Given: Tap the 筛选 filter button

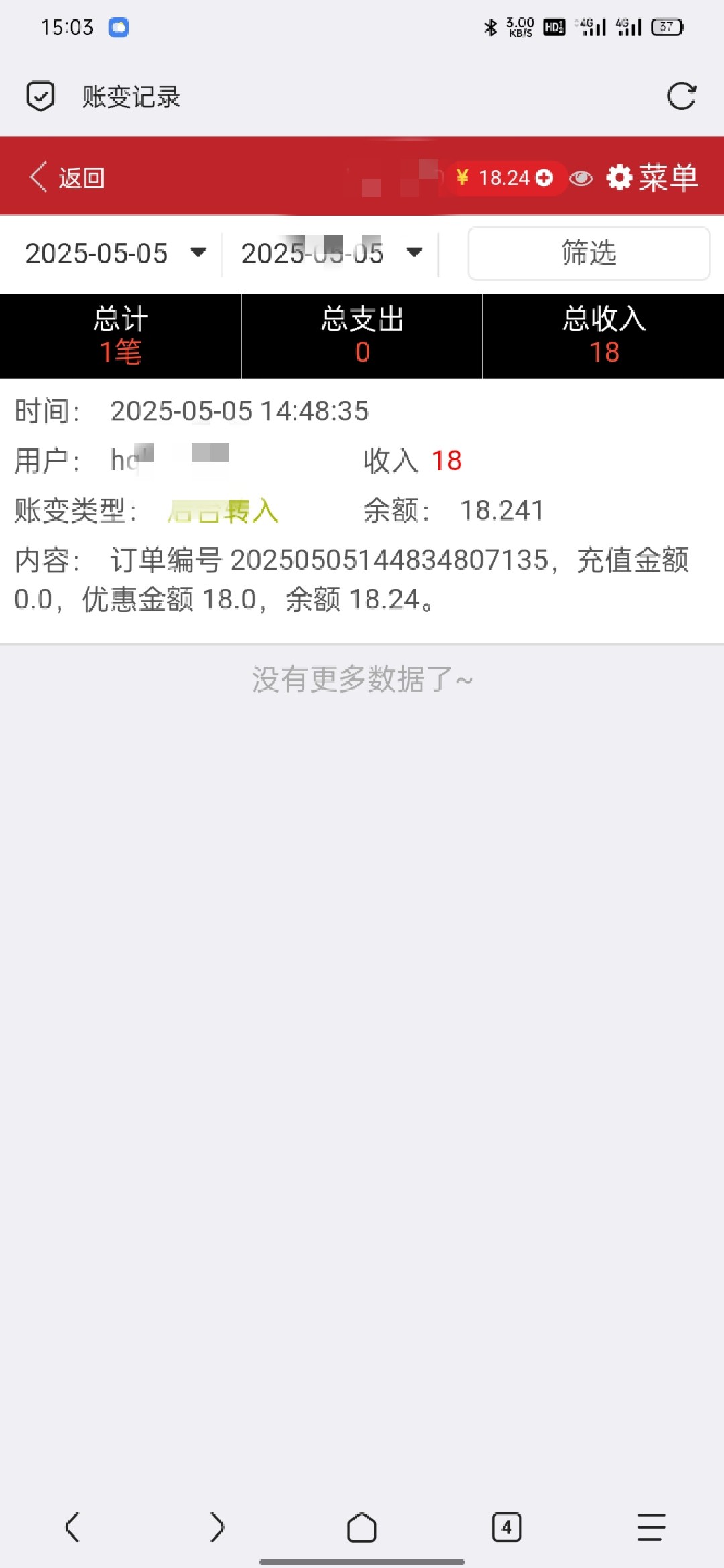Looking at the screenshot, I should [x=588, y=253].
